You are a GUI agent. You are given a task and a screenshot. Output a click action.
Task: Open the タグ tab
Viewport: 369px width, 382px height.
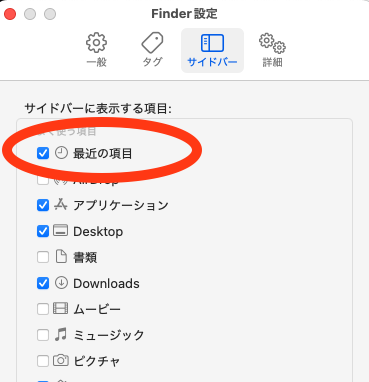[152, 50]
